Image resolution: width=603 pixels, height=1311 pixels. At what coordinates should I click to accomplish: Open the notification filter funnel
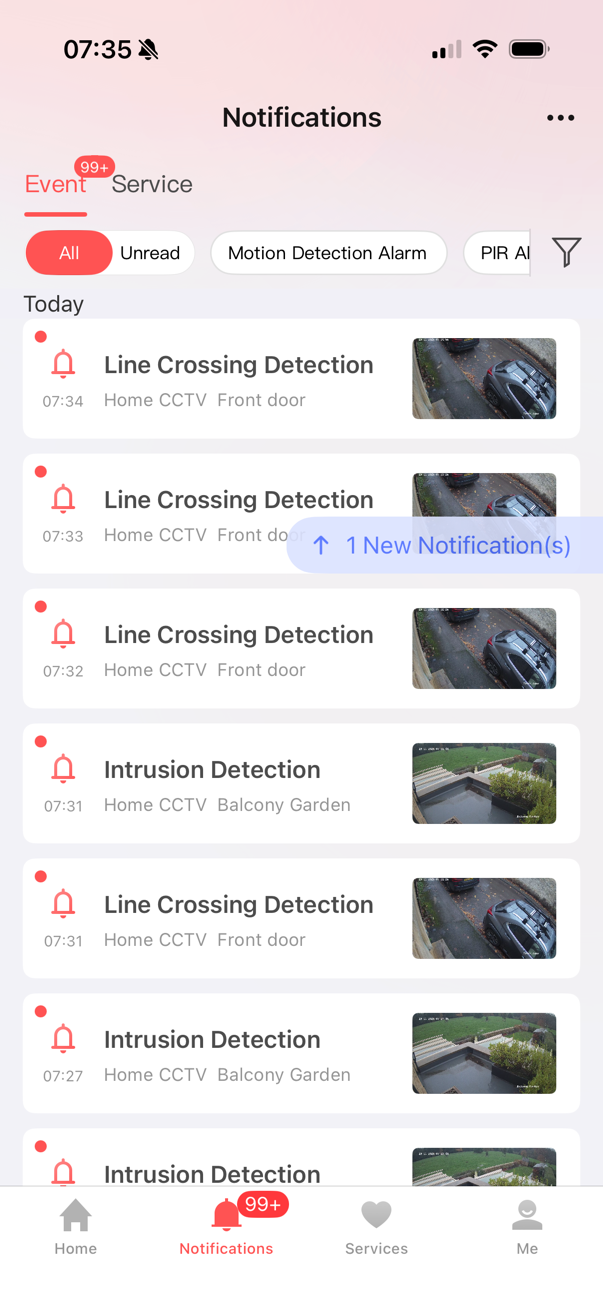(566, 252)
